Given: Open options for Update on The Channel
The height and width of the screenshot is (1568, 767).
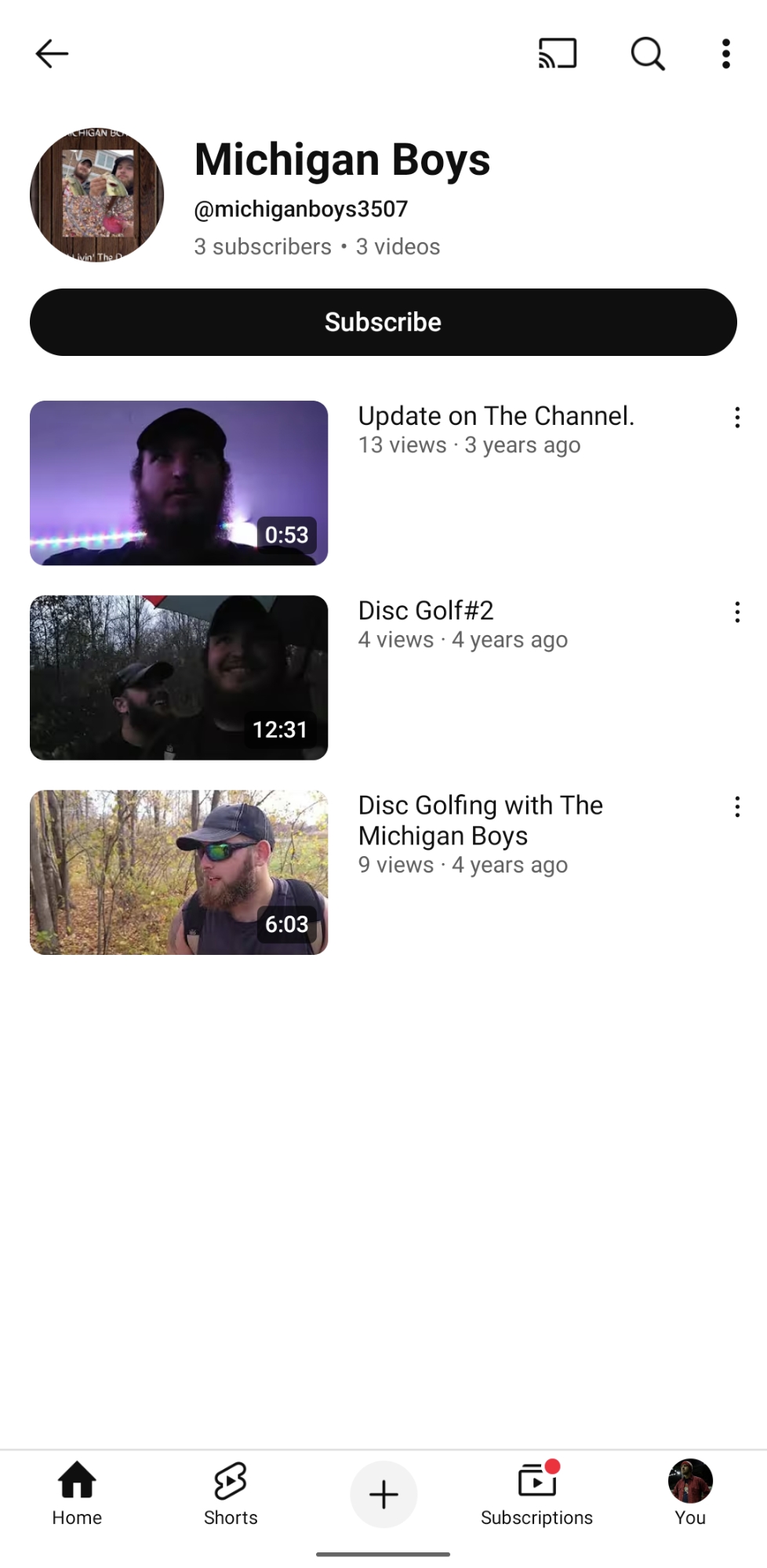Looking at the screenshot, I should click(x=737, y=418).
